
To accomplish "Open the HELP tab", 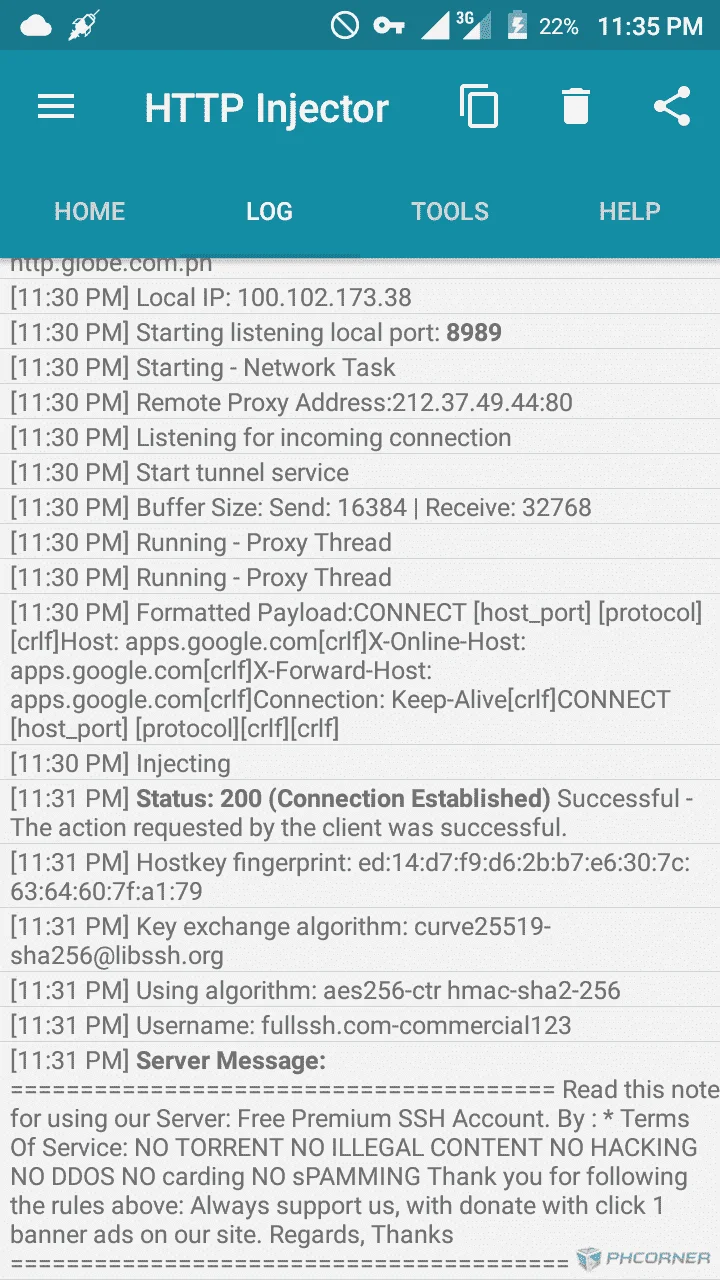I will point(630,211).
